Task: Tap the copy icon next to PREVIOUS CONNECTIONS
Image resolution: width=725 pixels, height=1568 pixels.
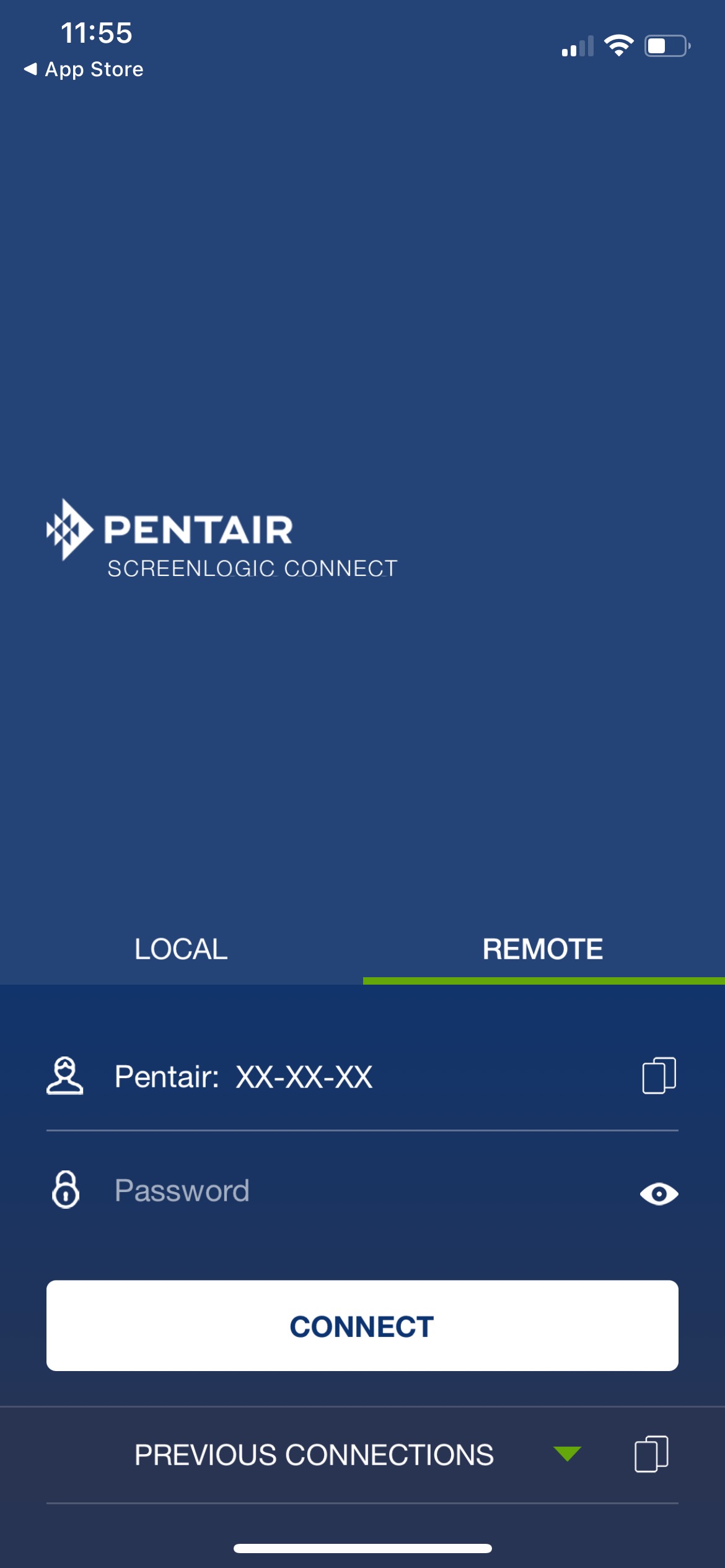Action: coord(651,1453)
